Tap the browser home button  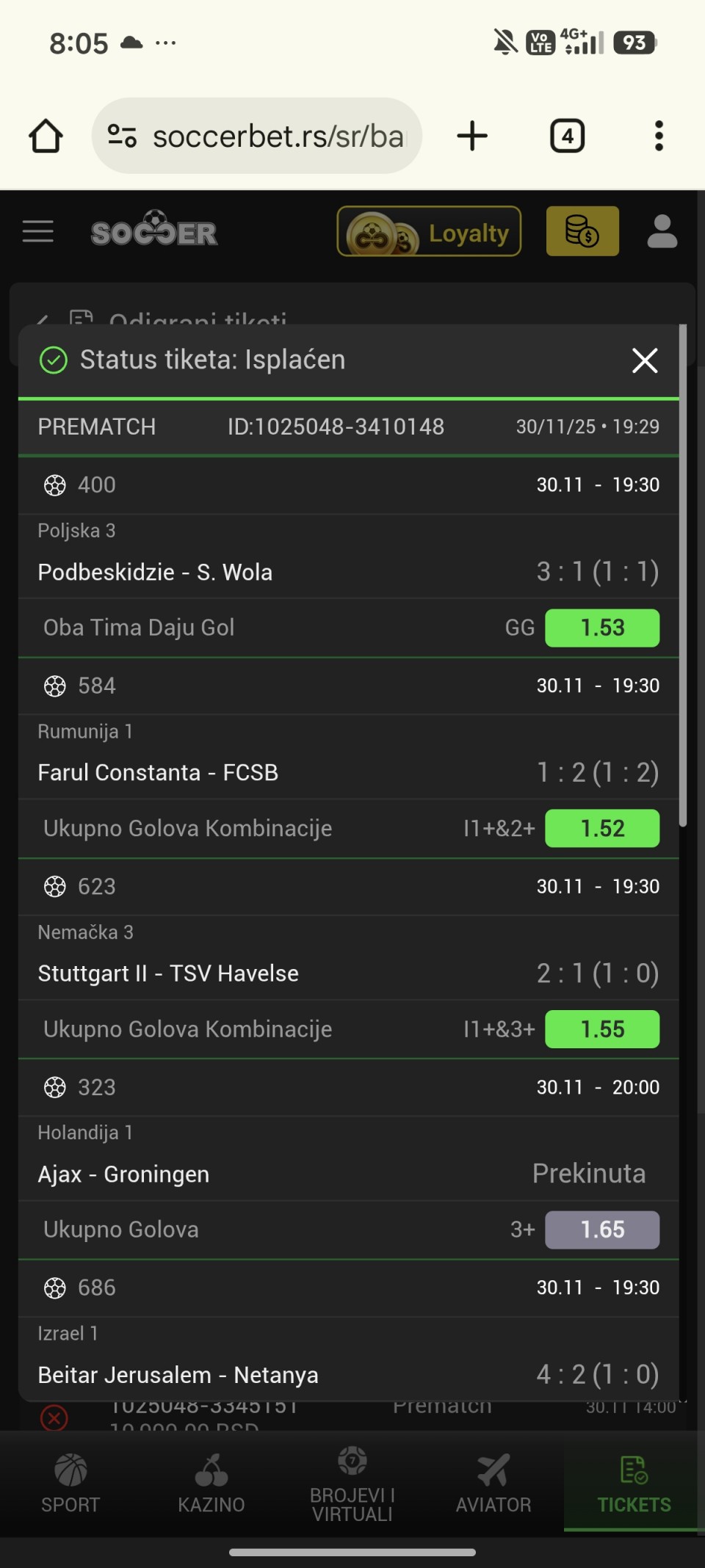(x=46, y=137)
